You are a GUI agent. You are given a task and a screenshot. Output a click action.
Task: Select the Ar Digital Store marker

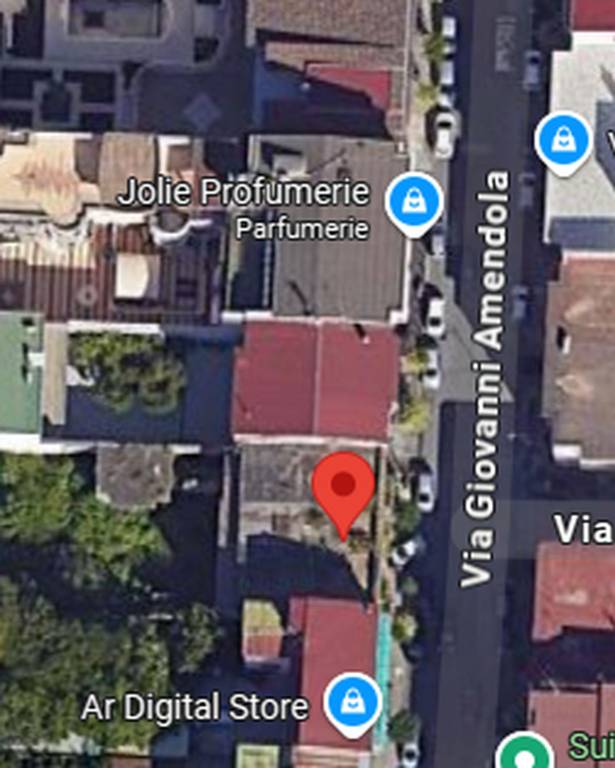click(354, 701)
